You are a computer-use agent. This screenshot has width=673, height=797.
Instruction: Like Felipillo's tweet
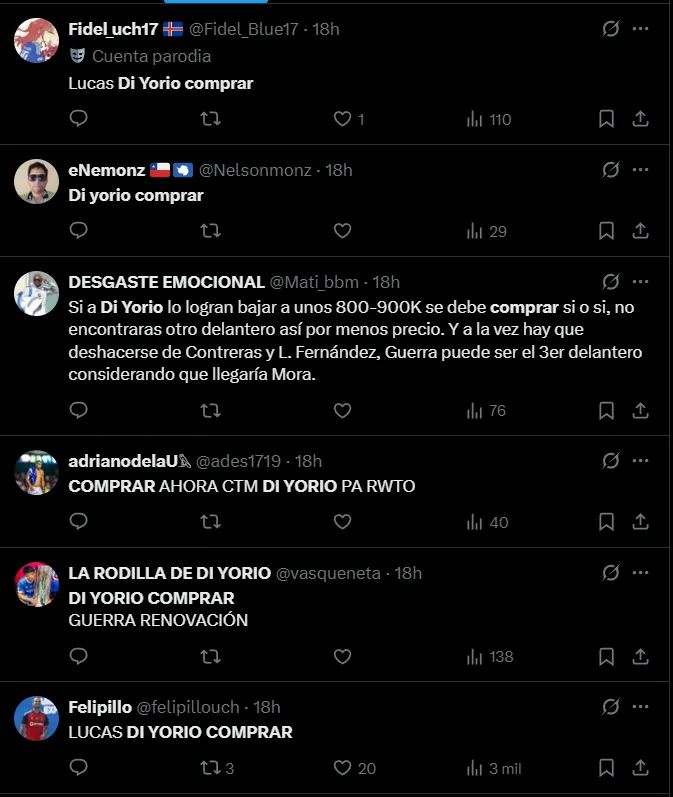[x=343, y=768]
